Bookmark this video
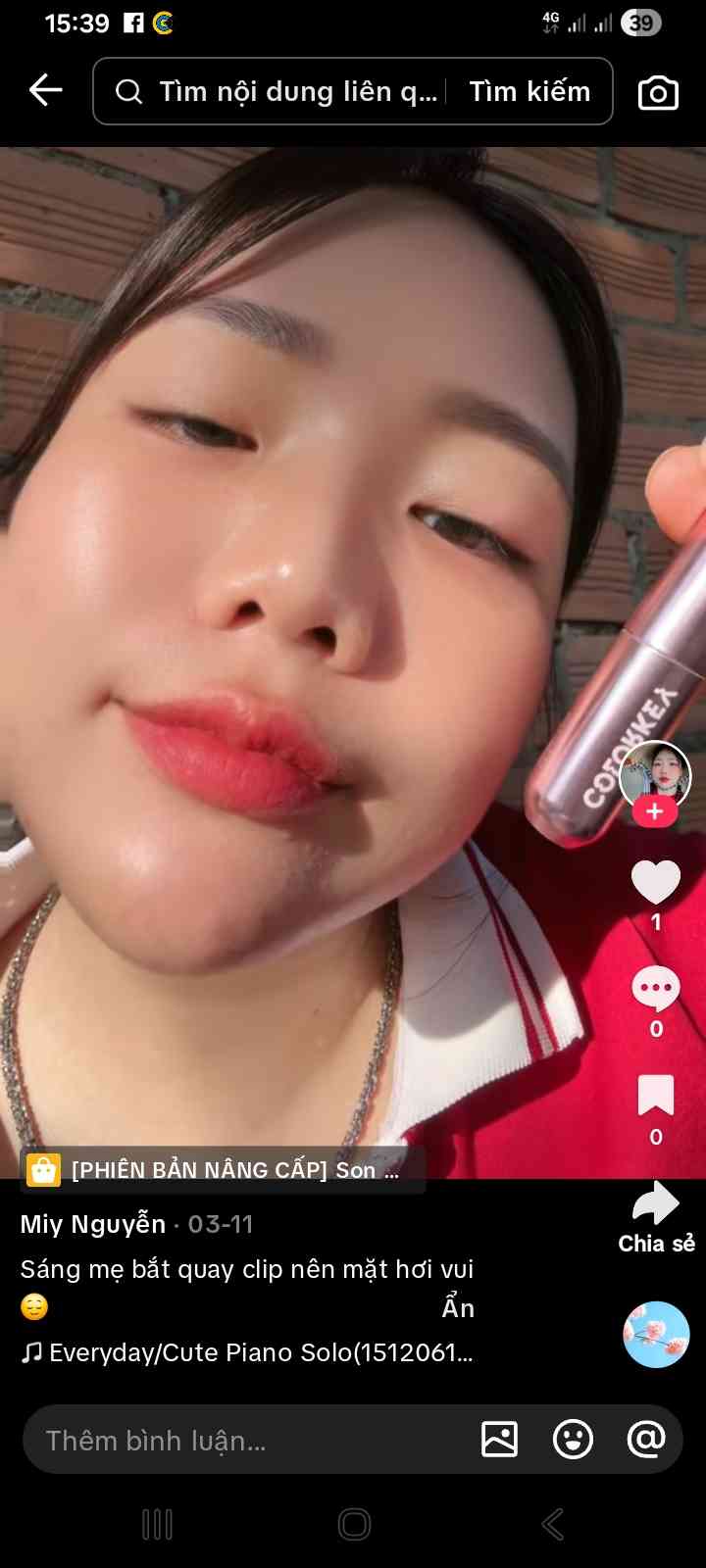The width and height of the screenshot is (706, 1568). click(x=656, y=1096)
